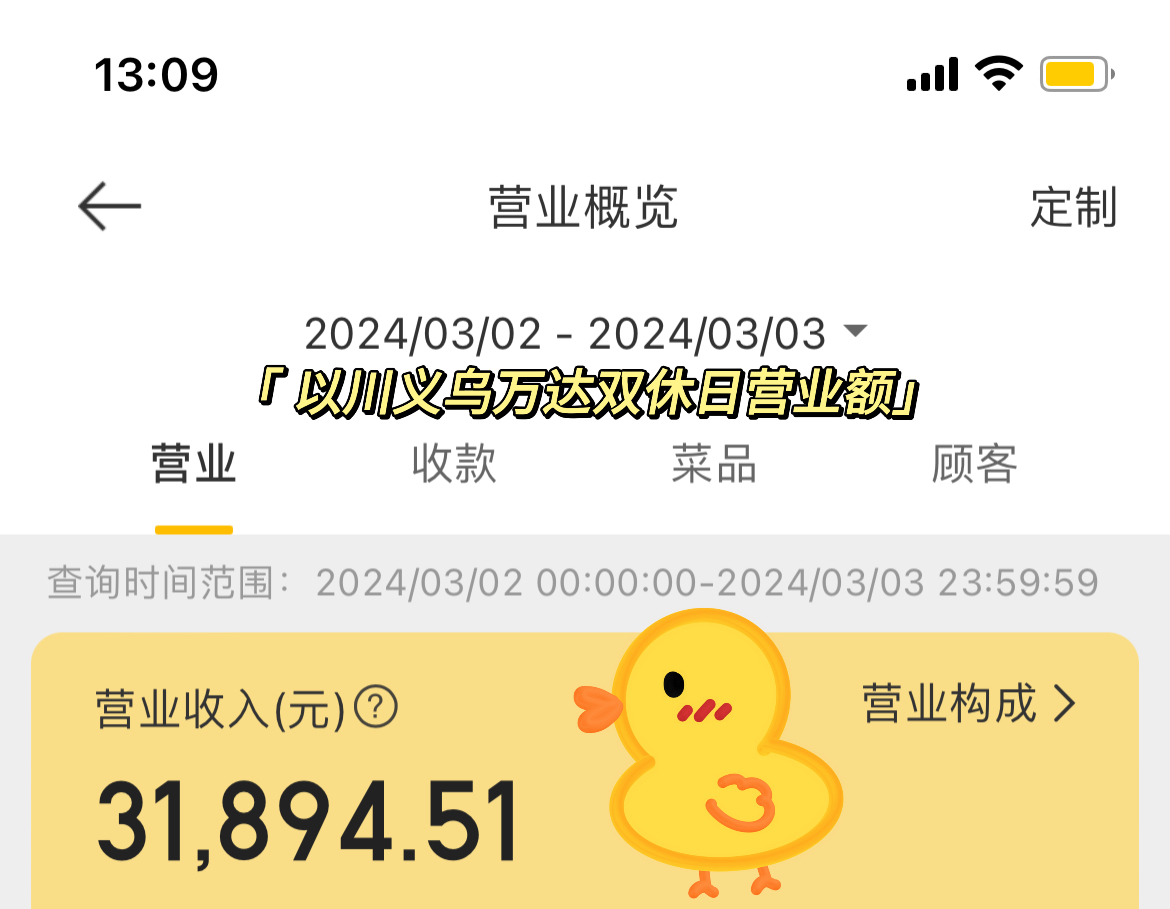Go back using the arrow icon
The image size is (1170, 909).
(x=109, y=207)
